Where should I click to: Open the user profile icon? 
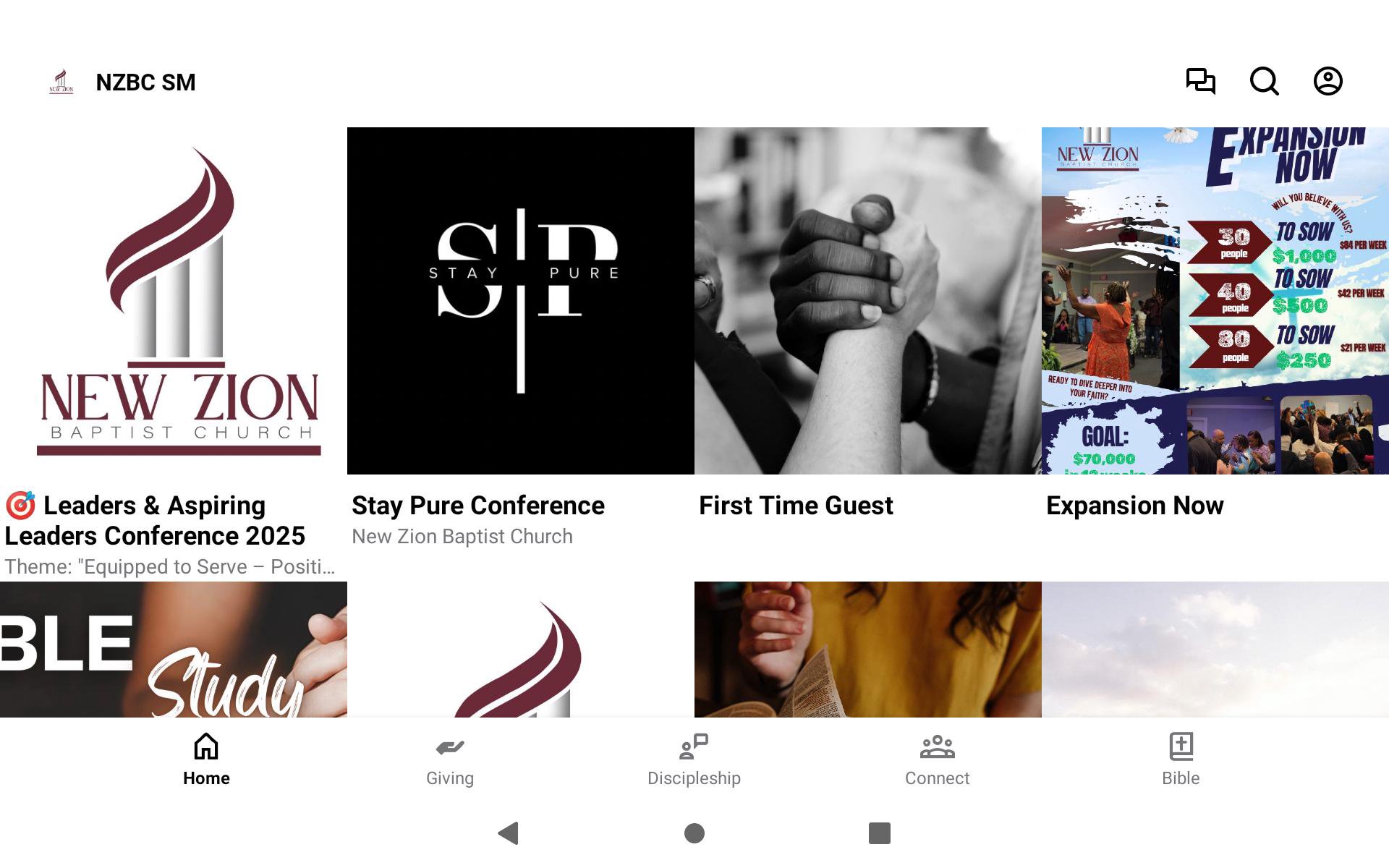[x=1328, y=81]
